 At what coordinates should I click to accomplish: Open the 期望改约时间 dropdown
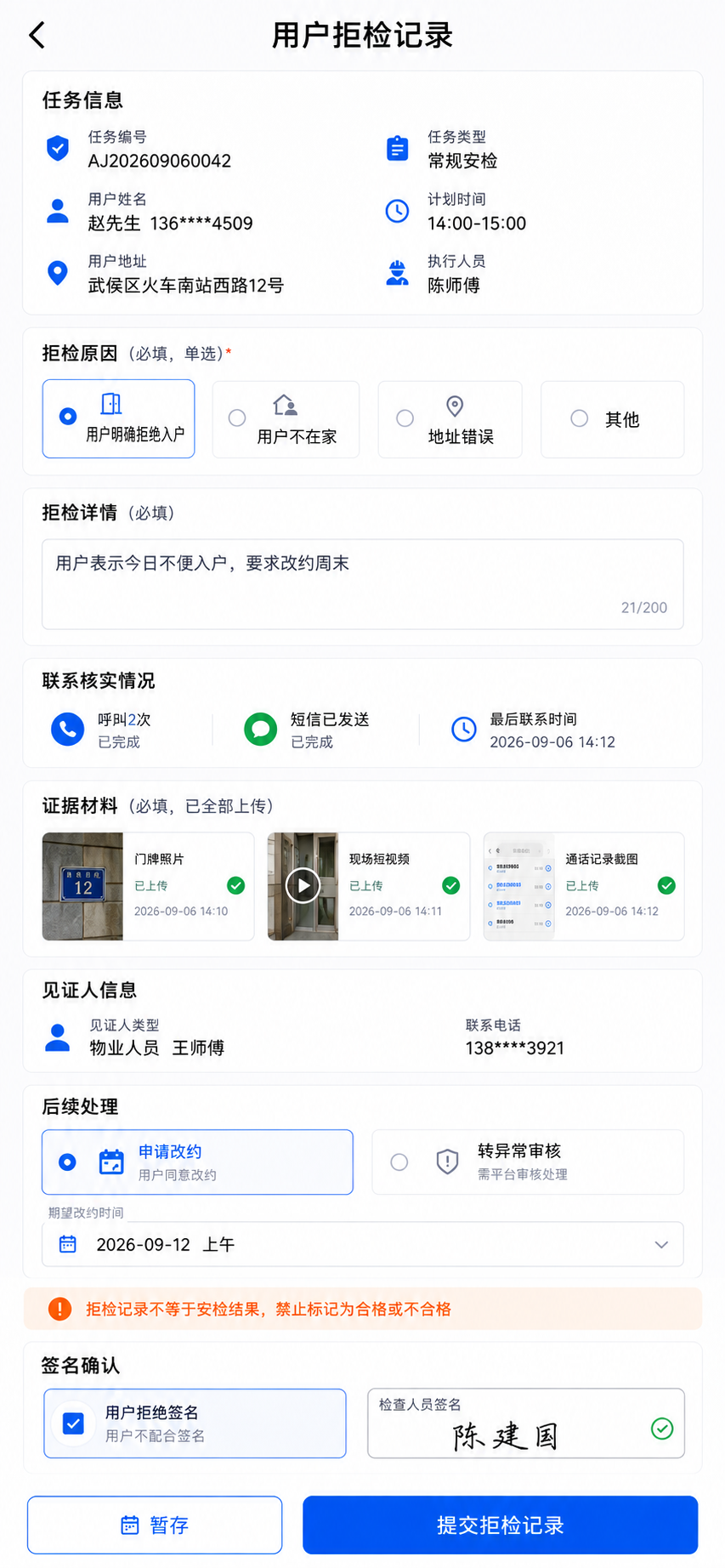(363, 1244)
